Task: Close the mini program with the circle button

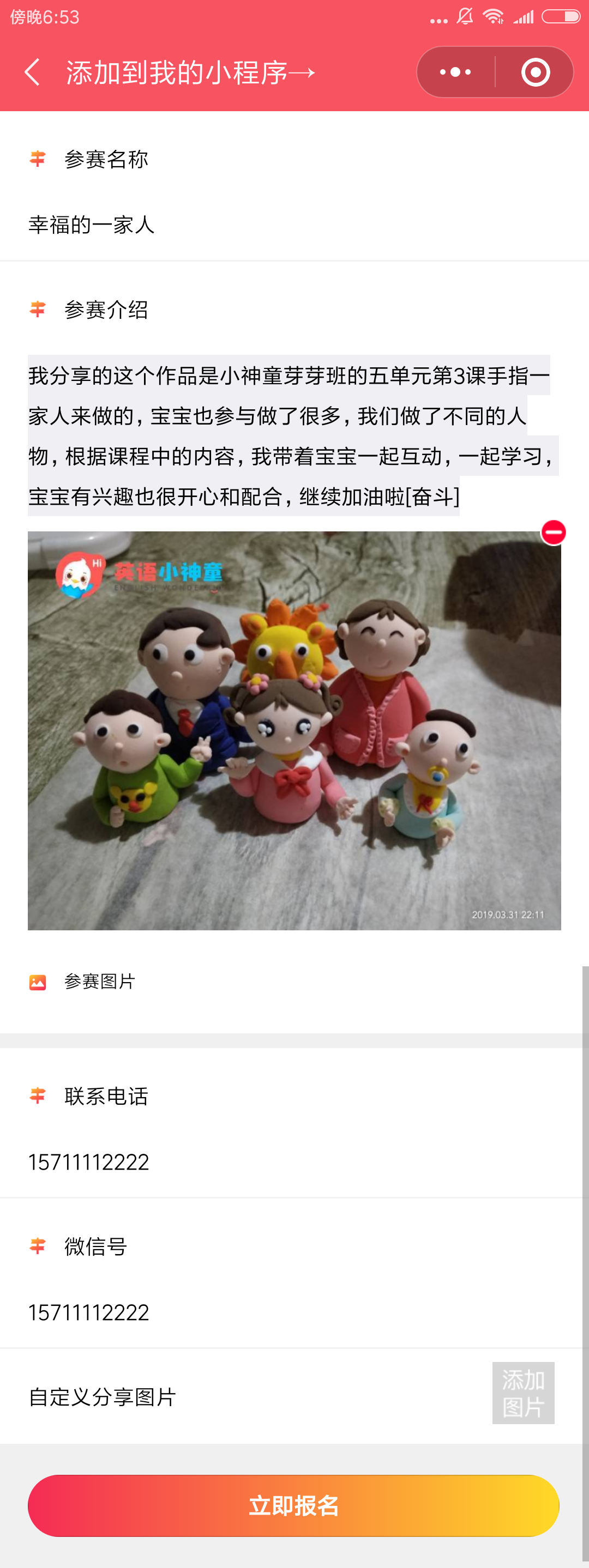Action: (536, 72)
